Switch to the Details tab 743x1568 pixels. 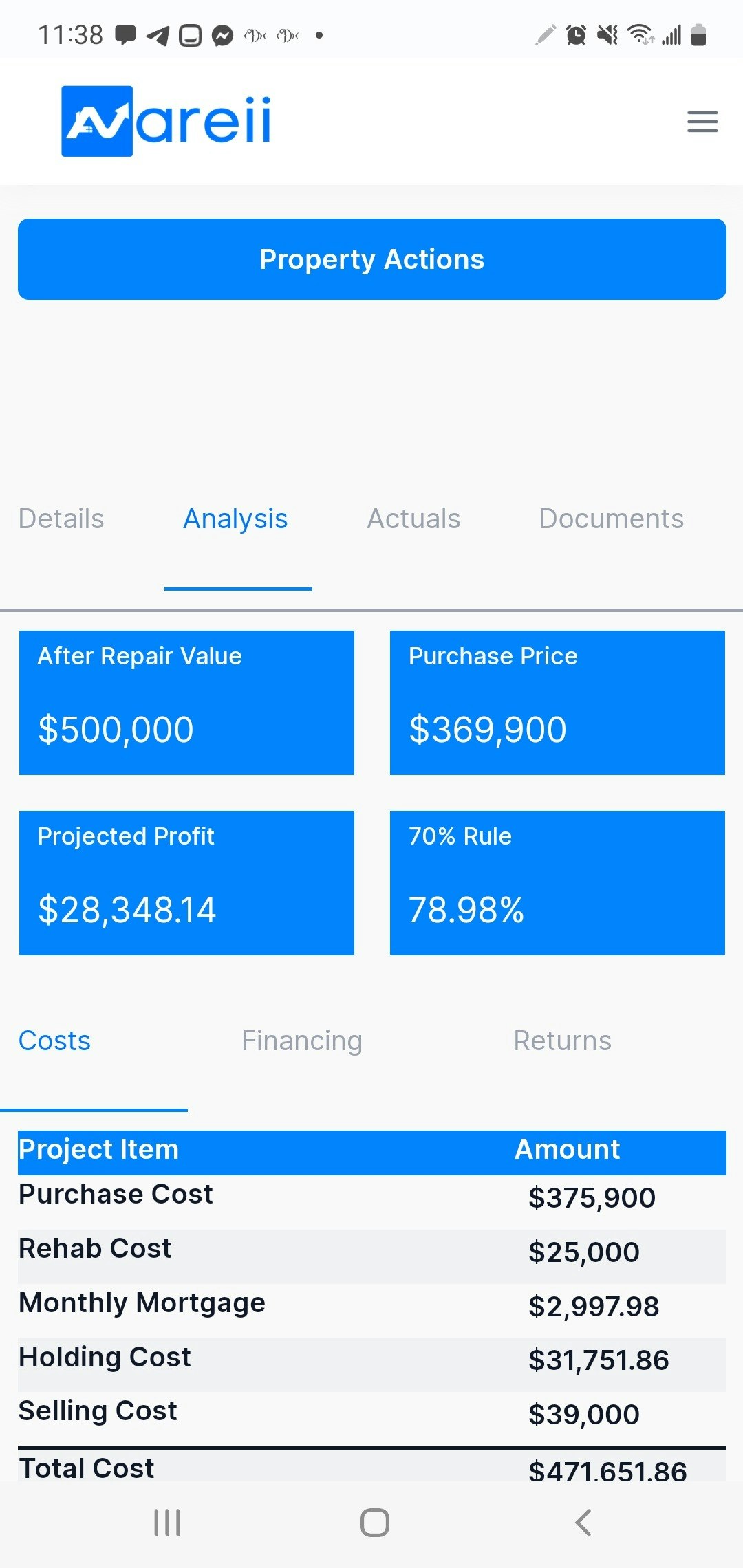(61, 519)
